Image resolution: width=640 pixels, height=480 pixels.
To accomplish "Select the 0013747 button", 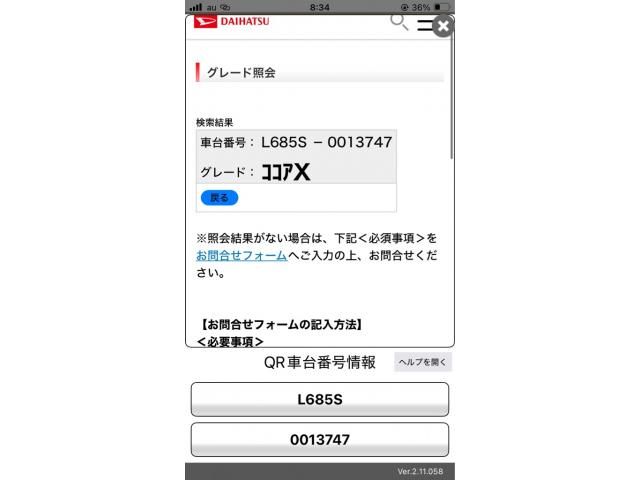I will click(x=320, y=439).
